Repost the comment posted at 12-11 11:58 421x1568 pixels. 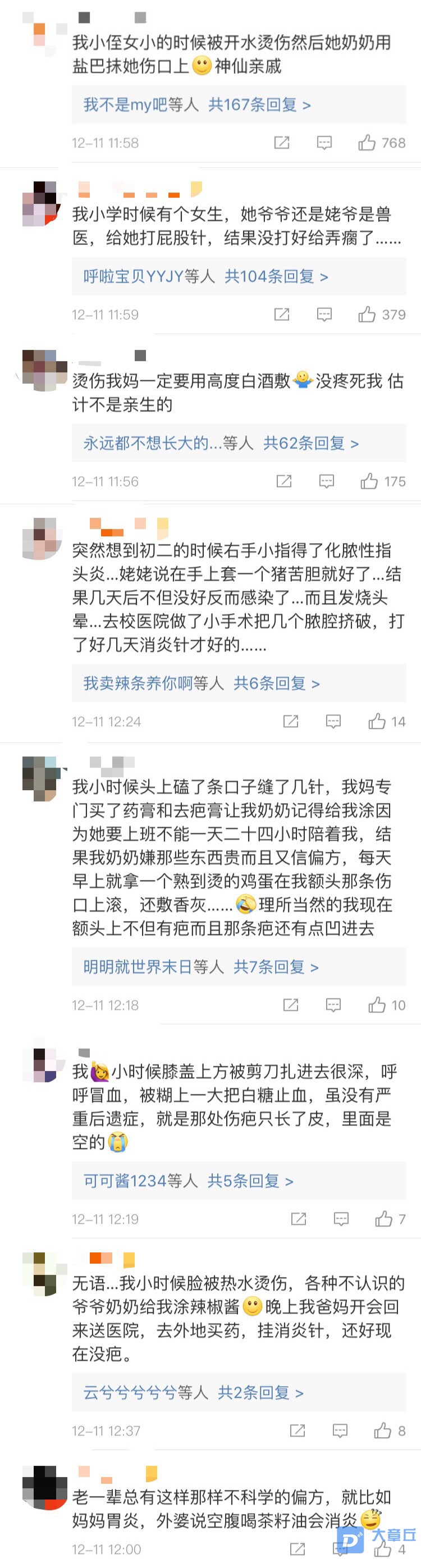pos(282,143)
